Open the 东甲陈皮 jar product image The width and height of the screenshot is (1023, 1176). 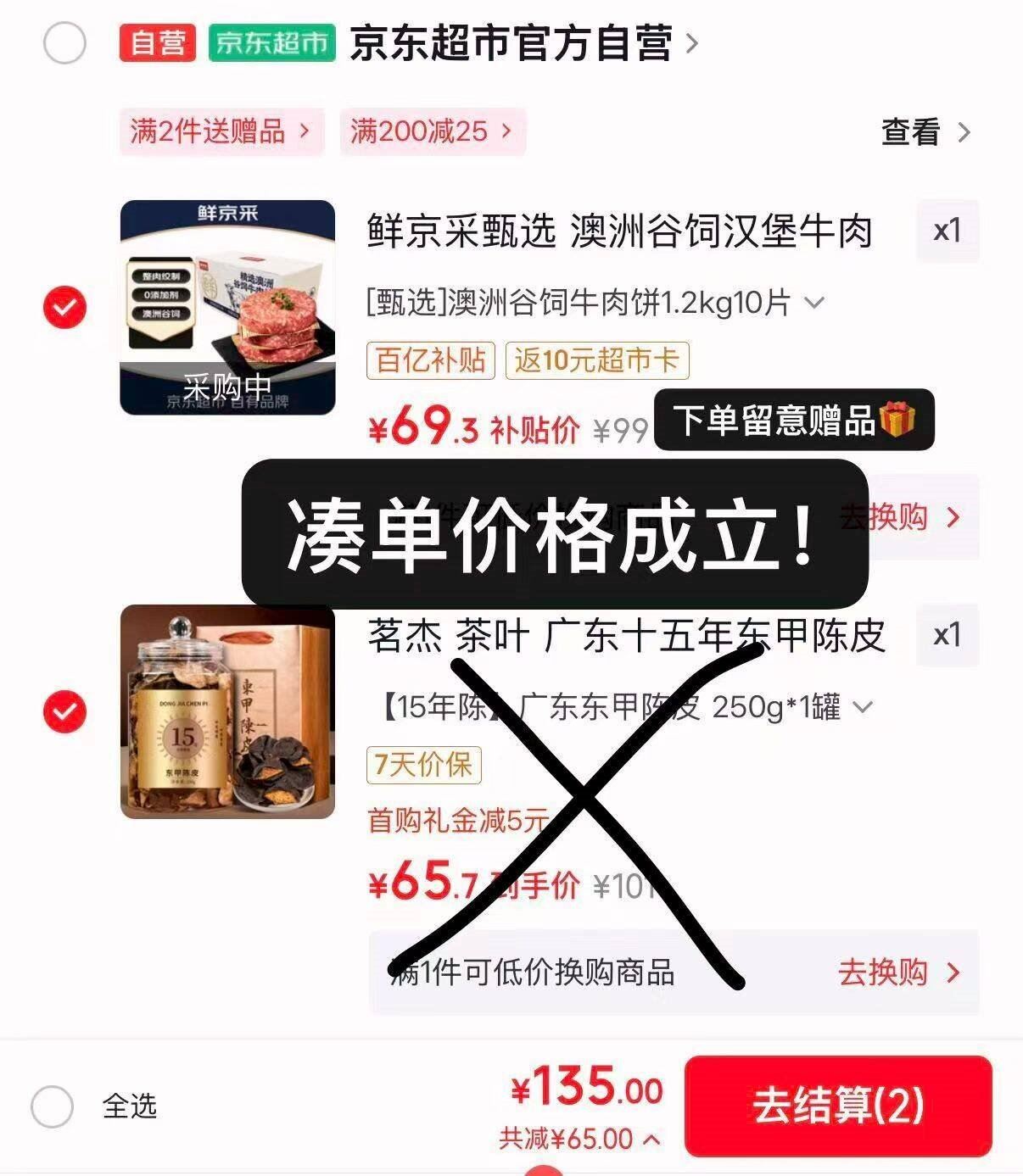point(227,711)
